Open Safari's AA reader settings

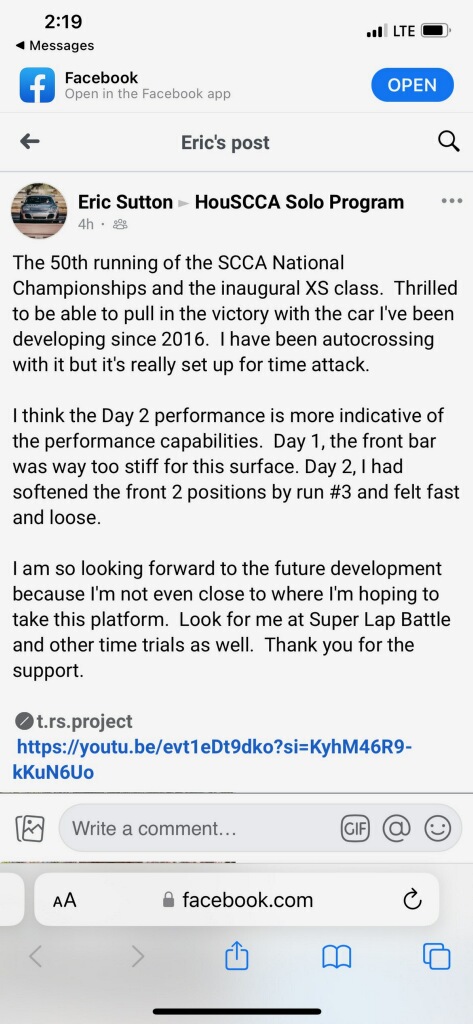tap(65, 900)
